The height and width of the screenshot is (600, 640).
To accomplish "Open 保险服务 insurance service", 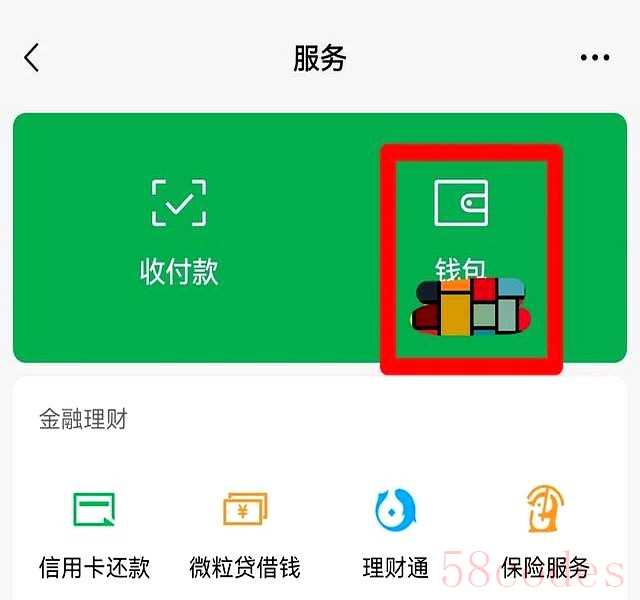I will 545,534.
